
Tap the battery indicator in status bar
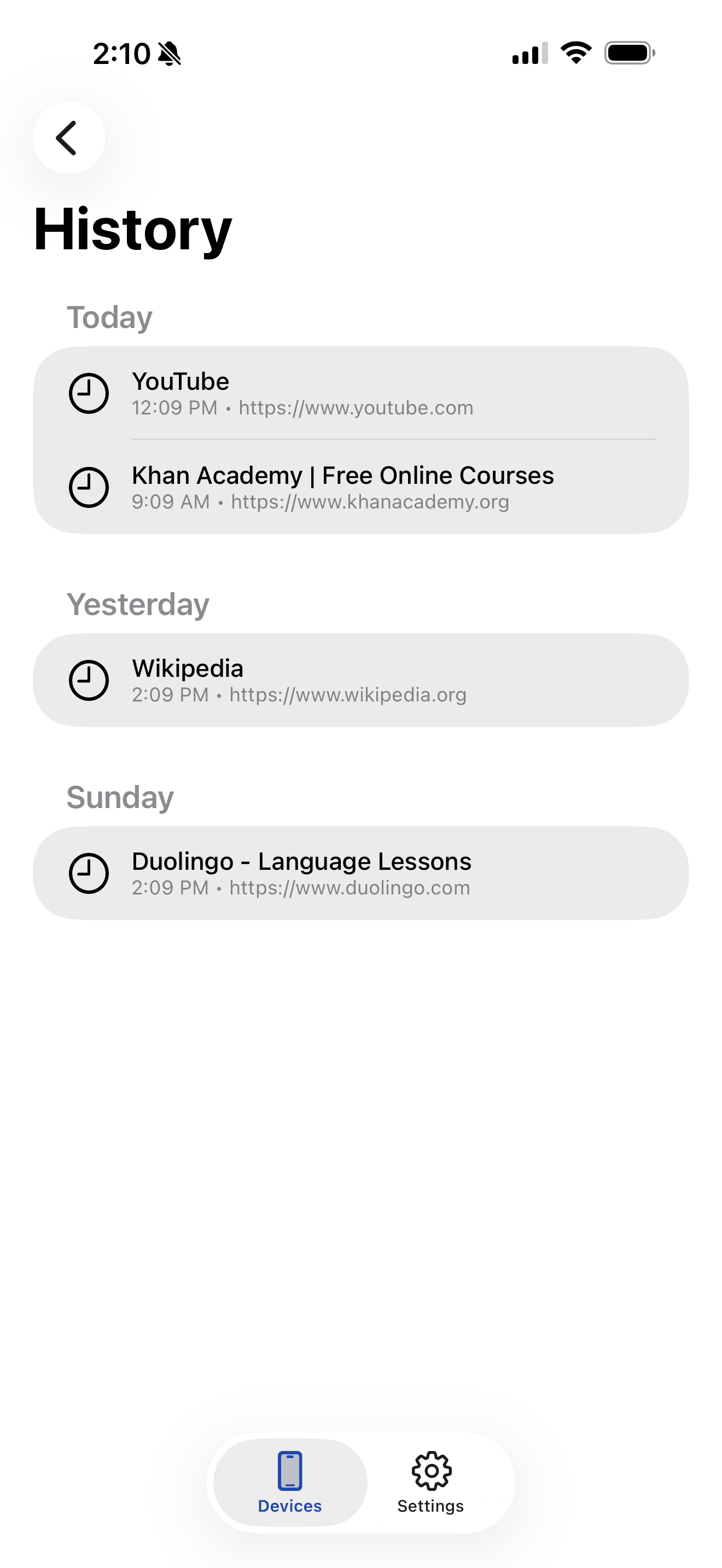[x=630, y=54]
